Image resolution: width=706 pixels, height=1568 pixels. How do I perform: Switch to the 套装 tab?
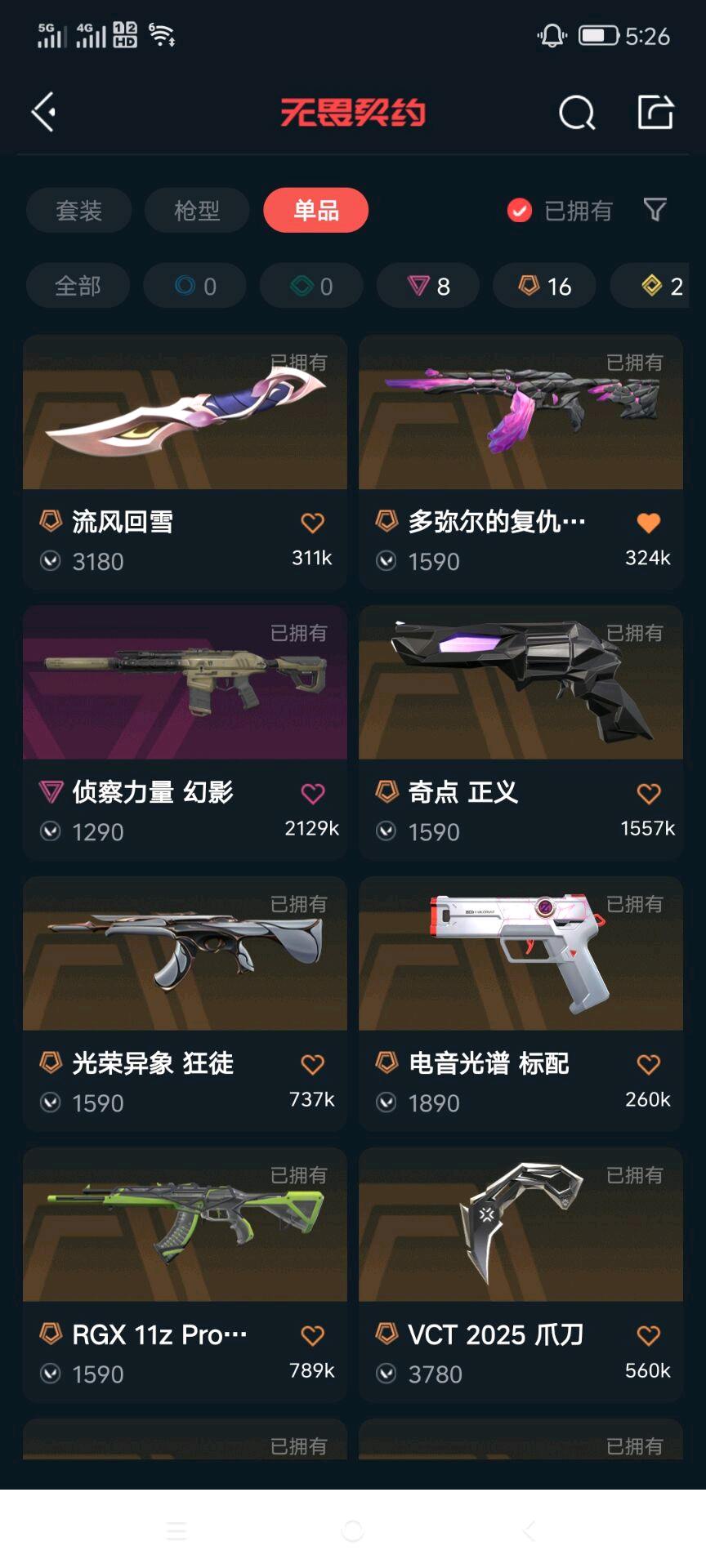point(78,211)
